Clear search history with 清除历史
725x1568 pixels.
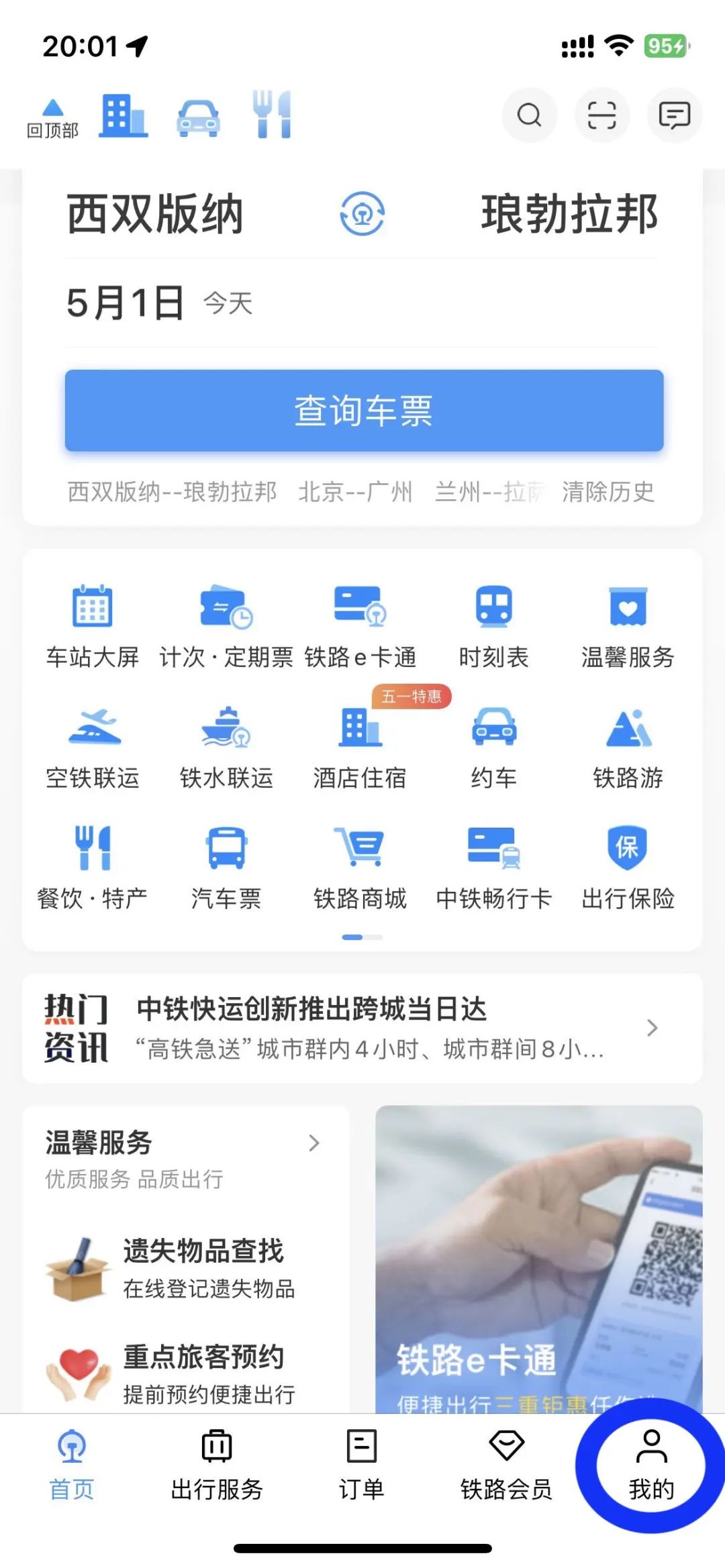click(x=608, y=492)
